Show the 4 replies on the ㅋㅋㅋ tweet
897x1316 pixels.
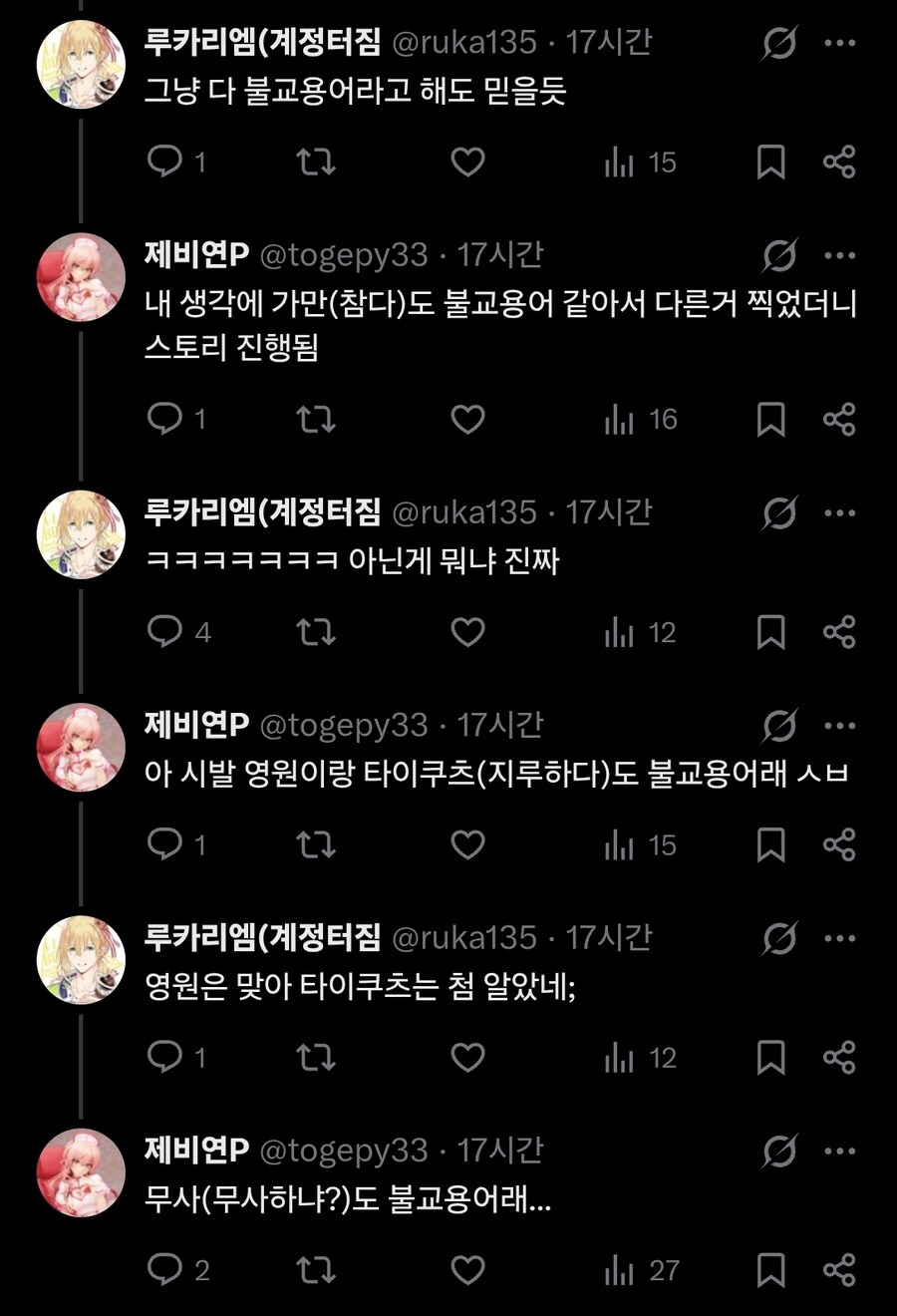(x=175, y=631)
